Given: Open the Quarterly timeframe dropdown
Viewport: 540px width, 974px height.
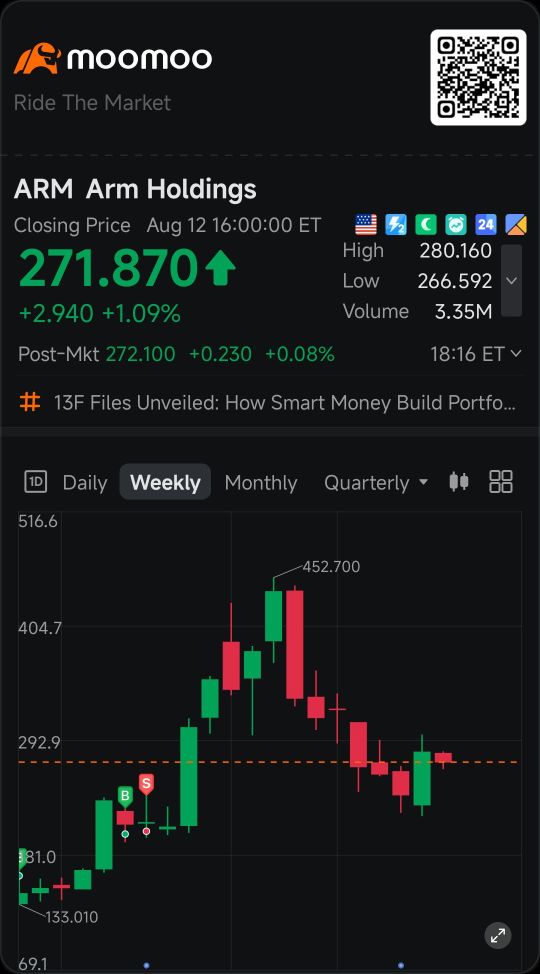Looking at the screenshot, I should click(376, 483).
